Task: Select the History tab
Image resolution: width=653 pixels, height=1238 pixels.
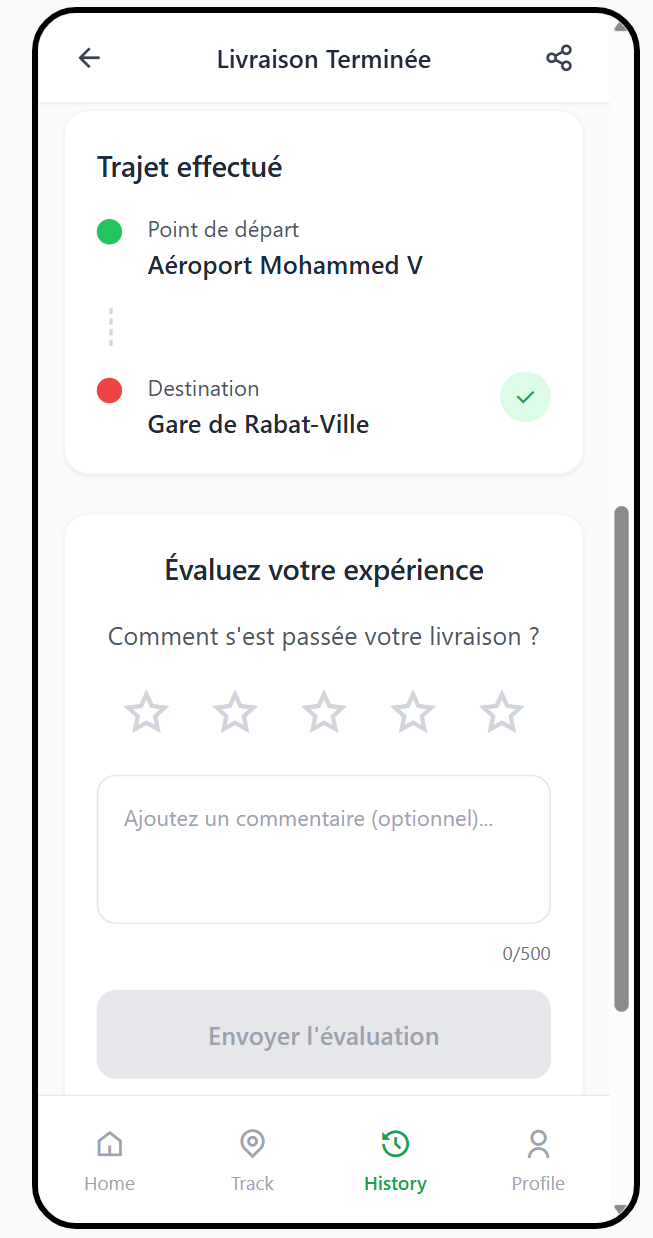Action: point(395,1160)
